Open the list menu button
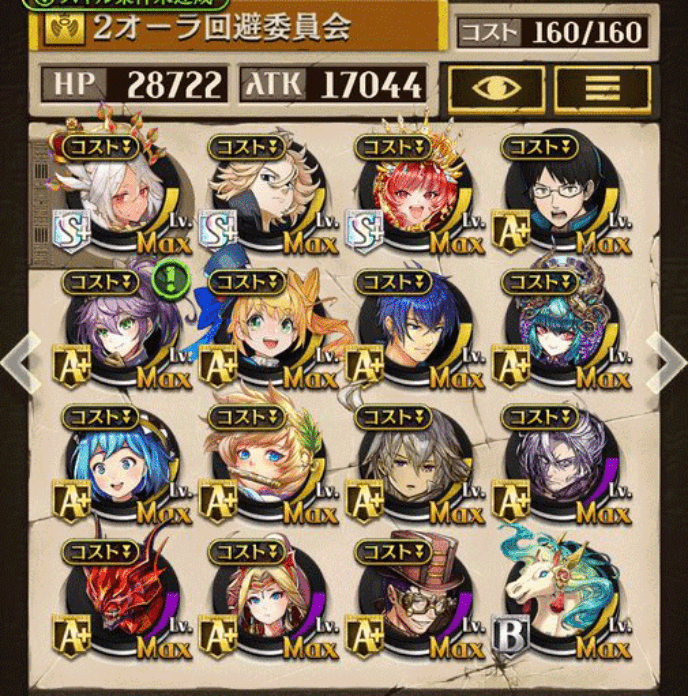The height and width of the screenshot is (696, 688). tap(601, 89)
